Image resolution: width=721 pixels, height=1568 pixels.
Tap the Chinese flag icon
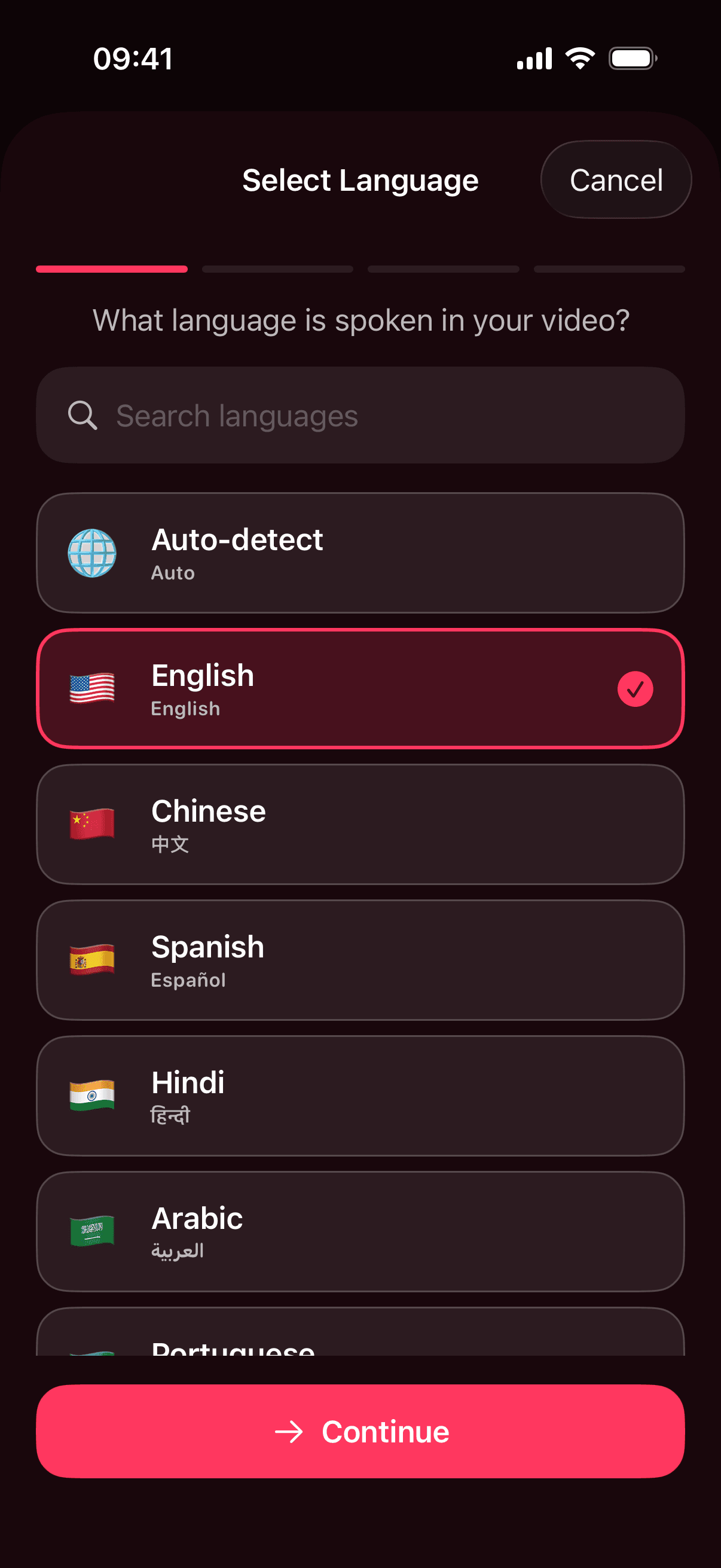(91, 824)
